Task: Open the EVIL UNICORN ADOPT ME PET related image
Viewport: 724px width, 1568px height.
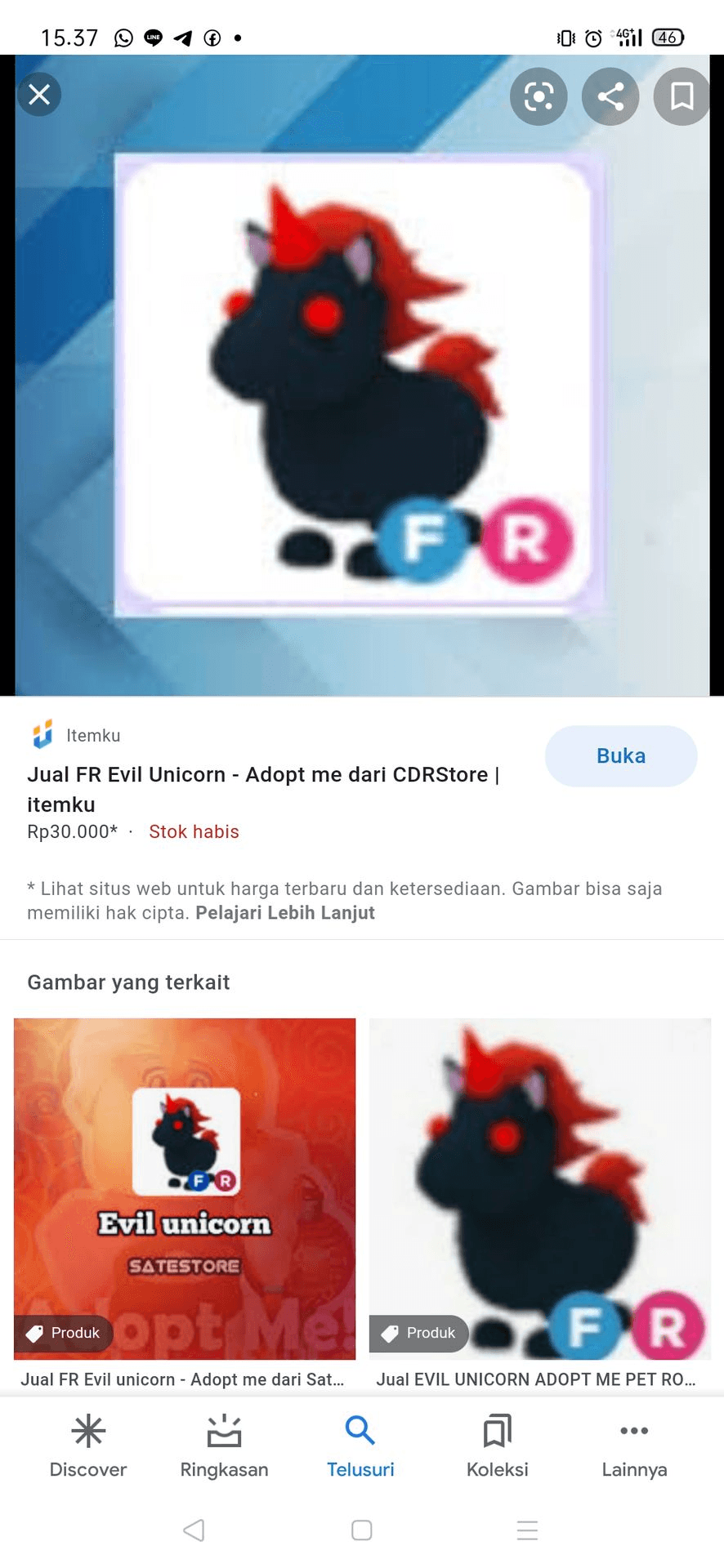Action: point(540,1189)
